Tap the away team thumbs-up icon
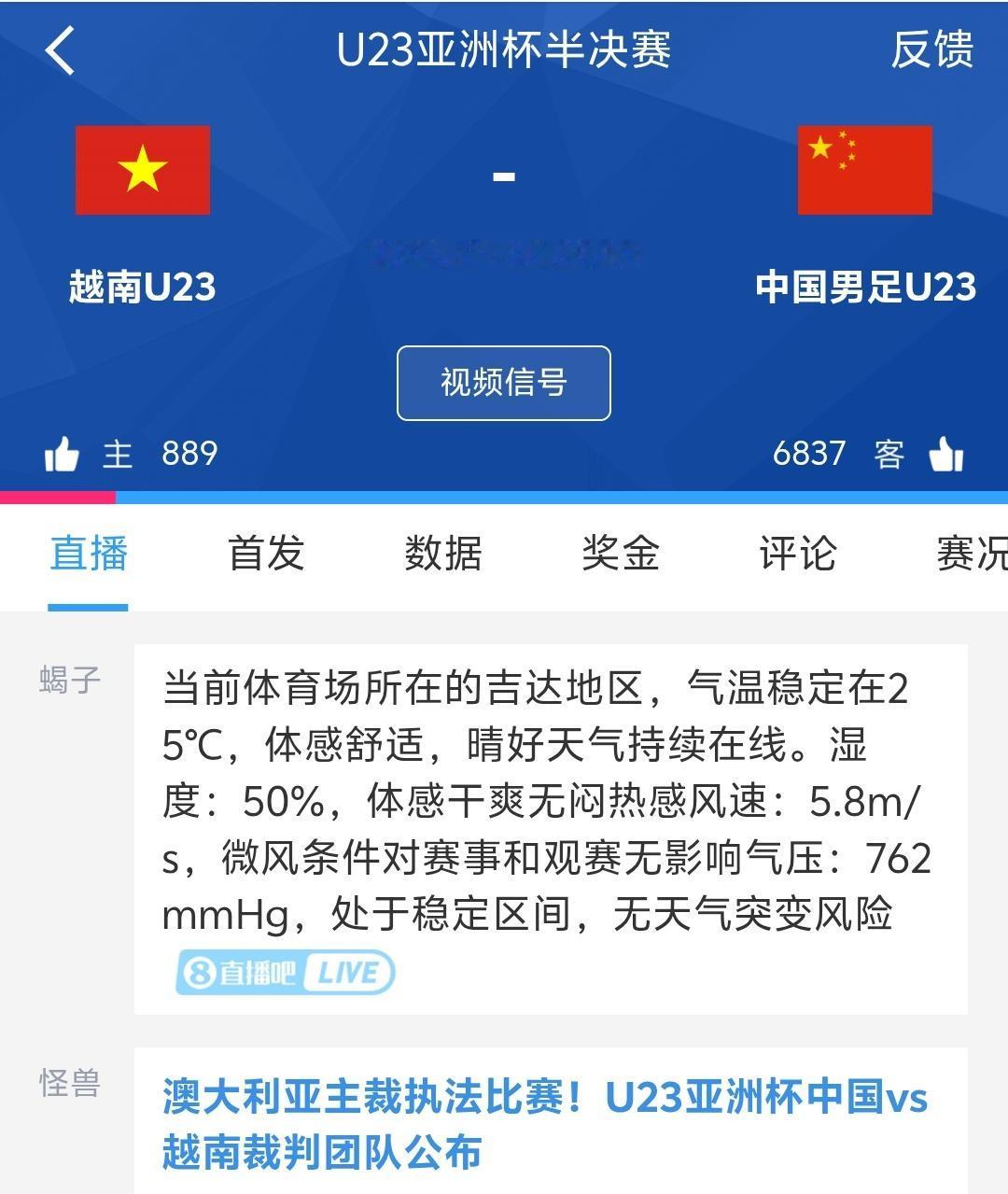Screen dimensions: 1008x1194 point(947,454)
